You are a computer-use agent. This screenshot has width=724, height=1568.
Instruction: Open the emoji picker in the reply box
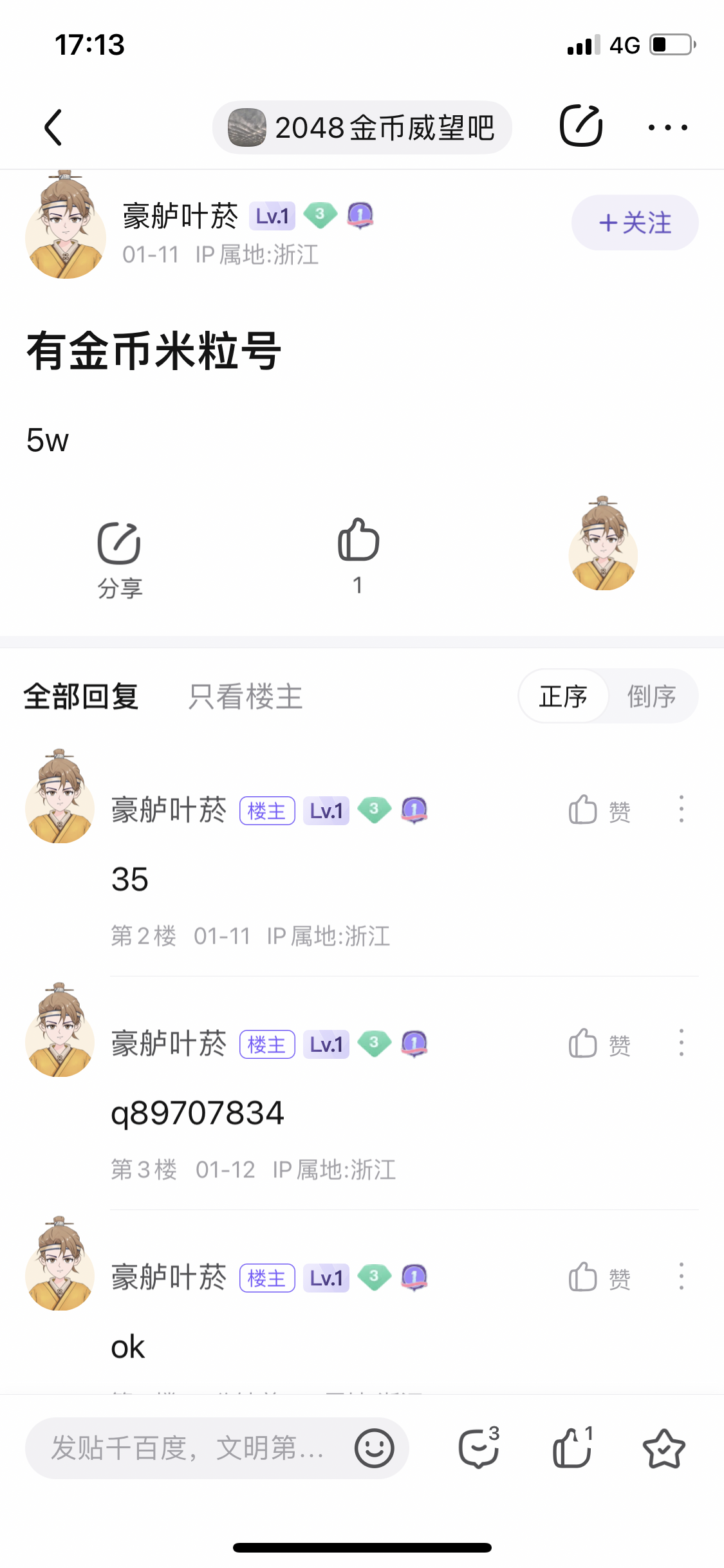pos(374,1448)
